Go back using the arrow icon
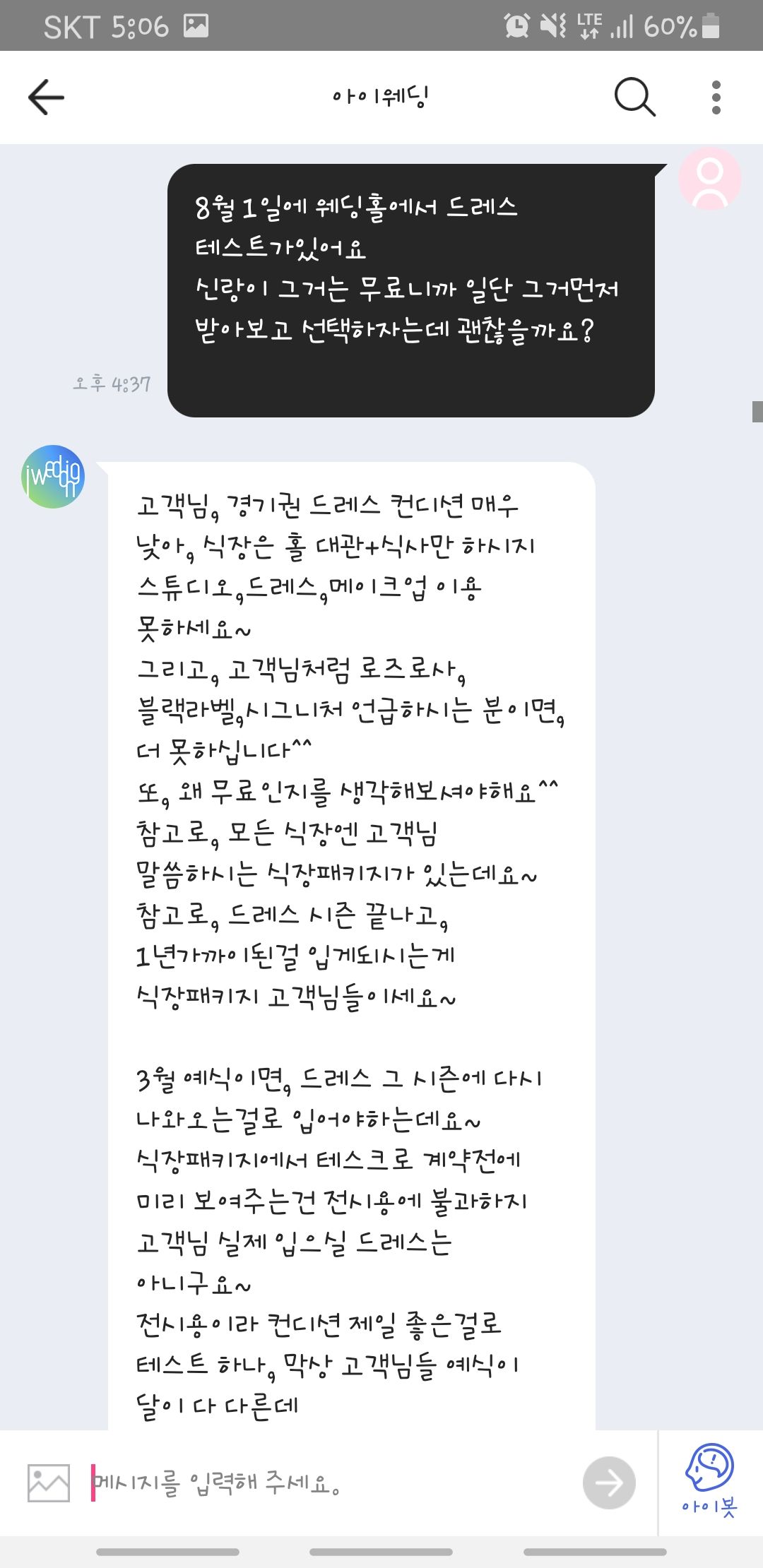This screenshot has width=763, height=1568. pos(46,97)
